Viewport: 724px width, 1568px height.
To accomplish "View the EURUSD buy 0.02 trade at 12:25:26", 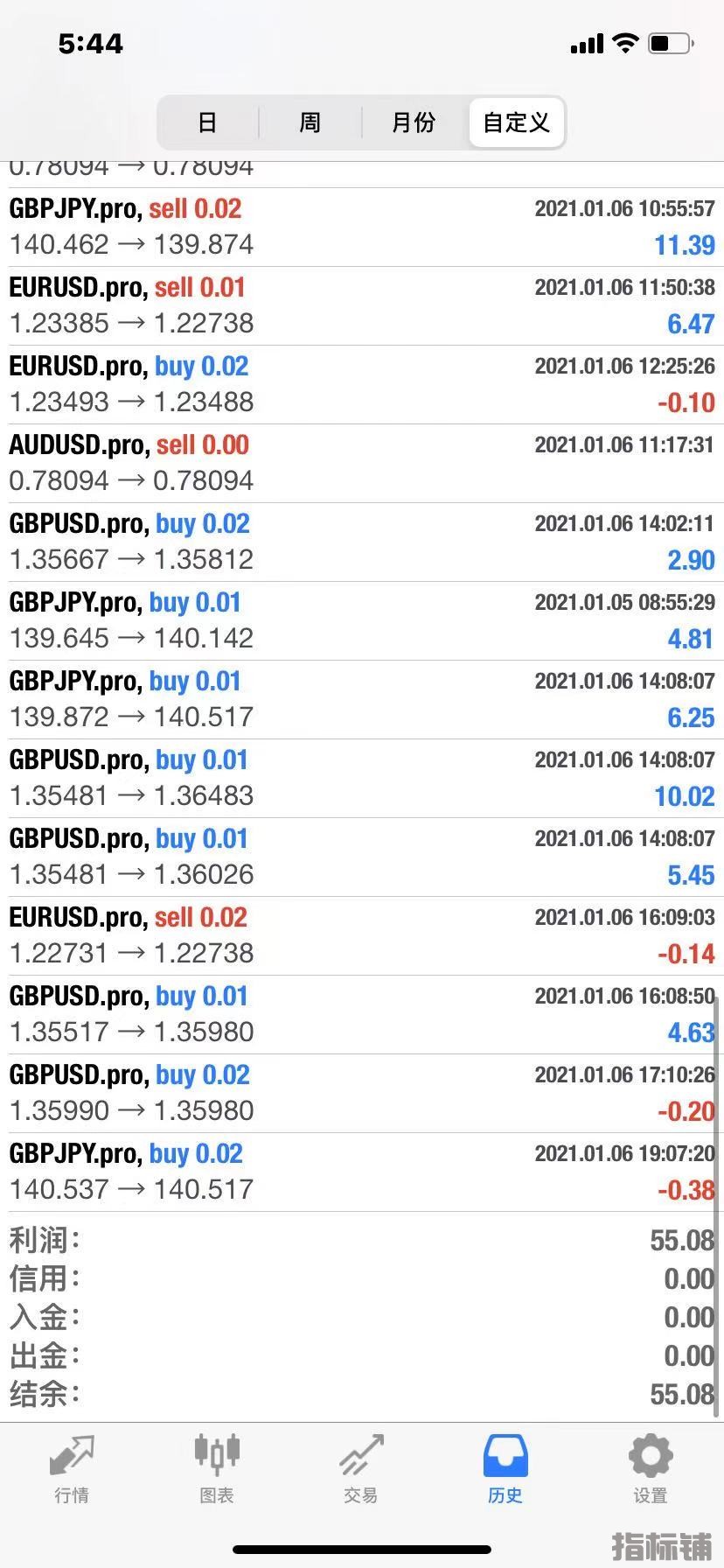I will click(x=362, y=384).
